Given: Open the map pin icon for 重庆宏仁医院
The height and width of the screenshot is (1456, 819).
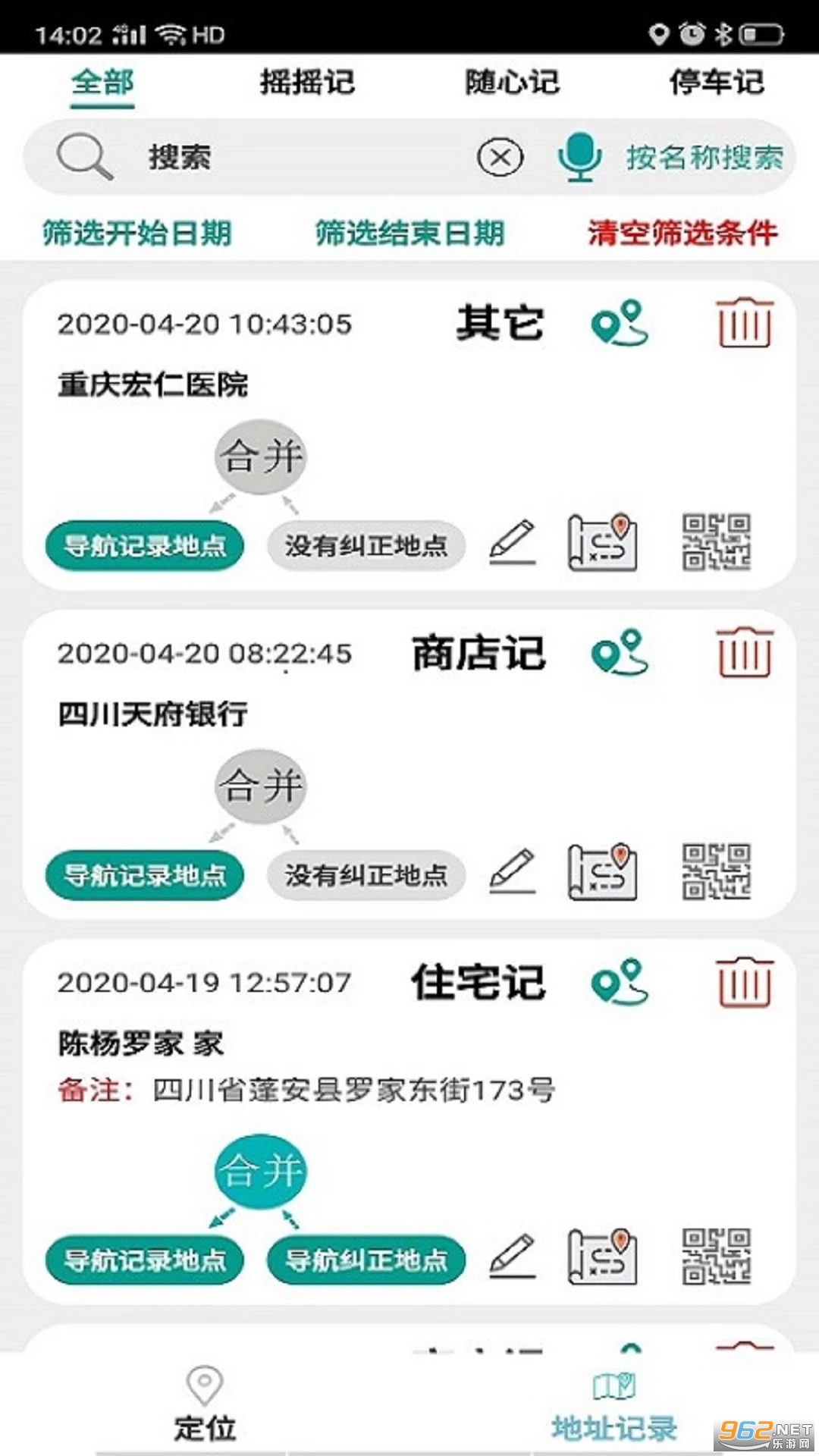Looking at the screenshot, I should point(620,323).
